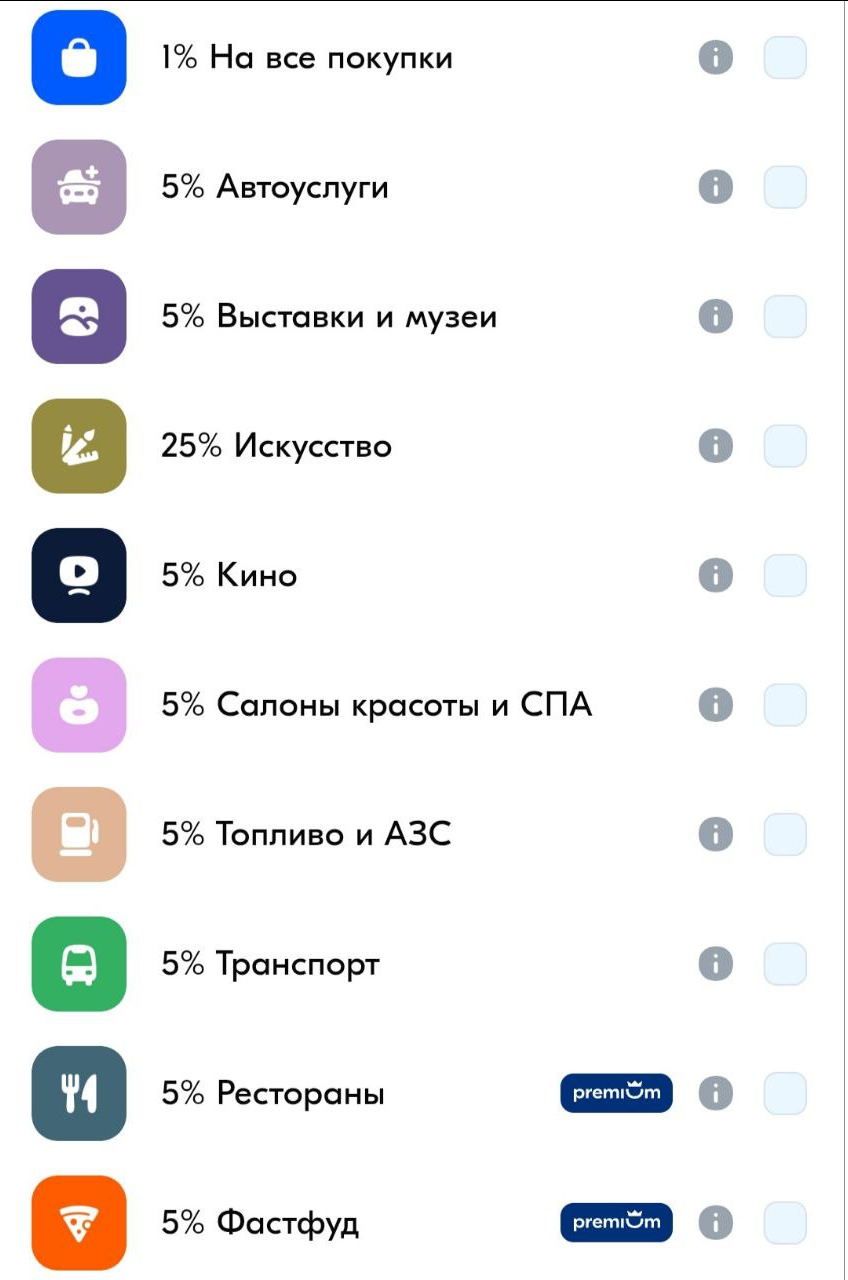
Task: Open info about «Автоуслуги» cashback
Action: click(x=715, y=186)
